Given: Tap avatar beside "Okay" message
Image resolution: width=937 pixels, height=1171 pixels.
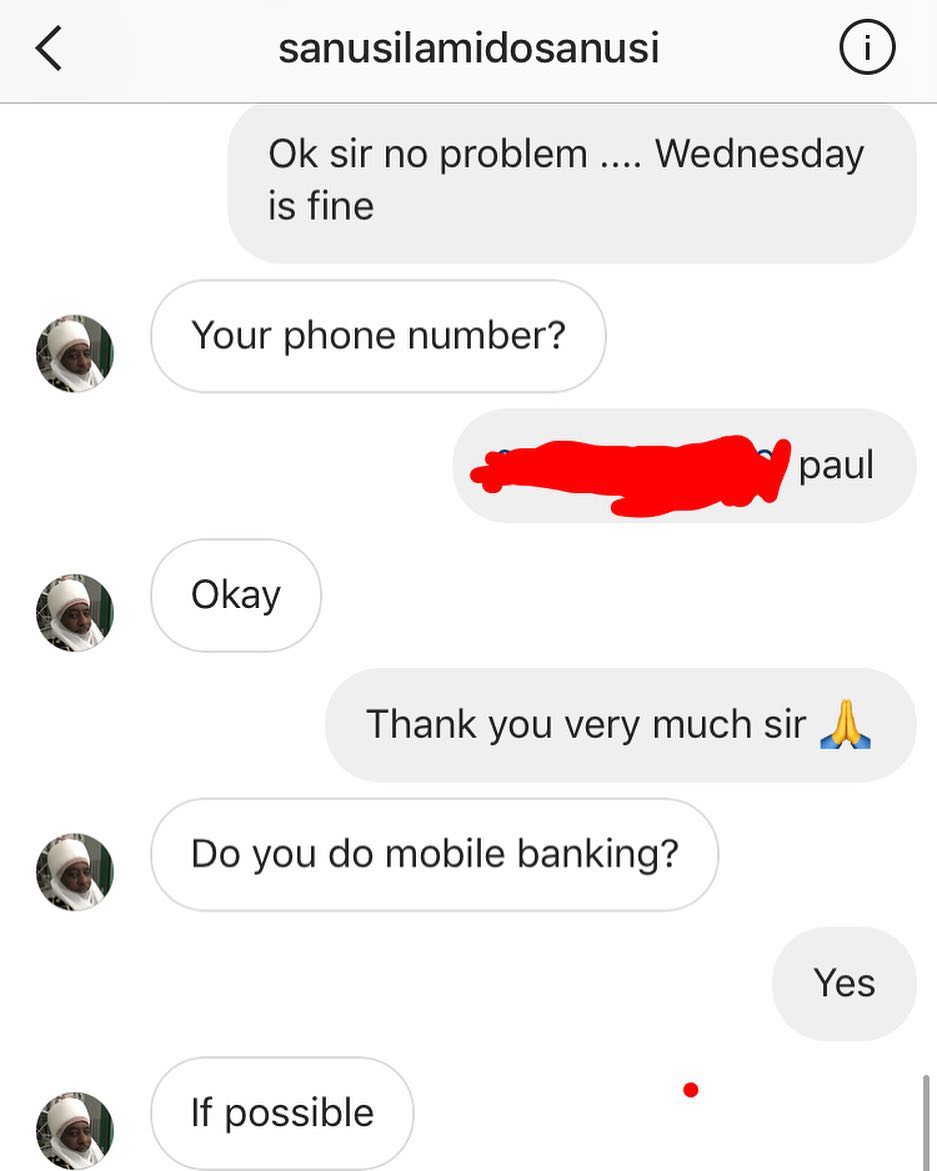Looking at the screenshot, I should [x=75, y=612].
